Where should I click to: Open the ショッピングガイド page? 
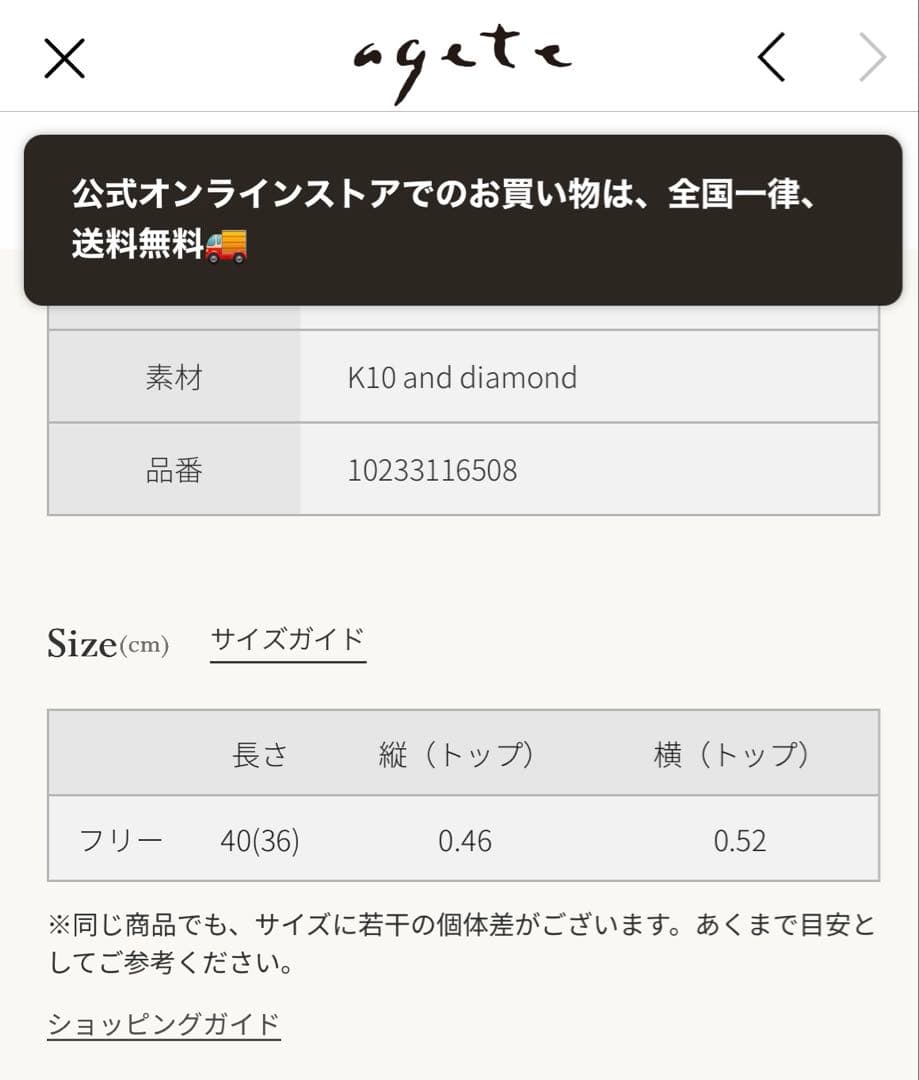162,1024
